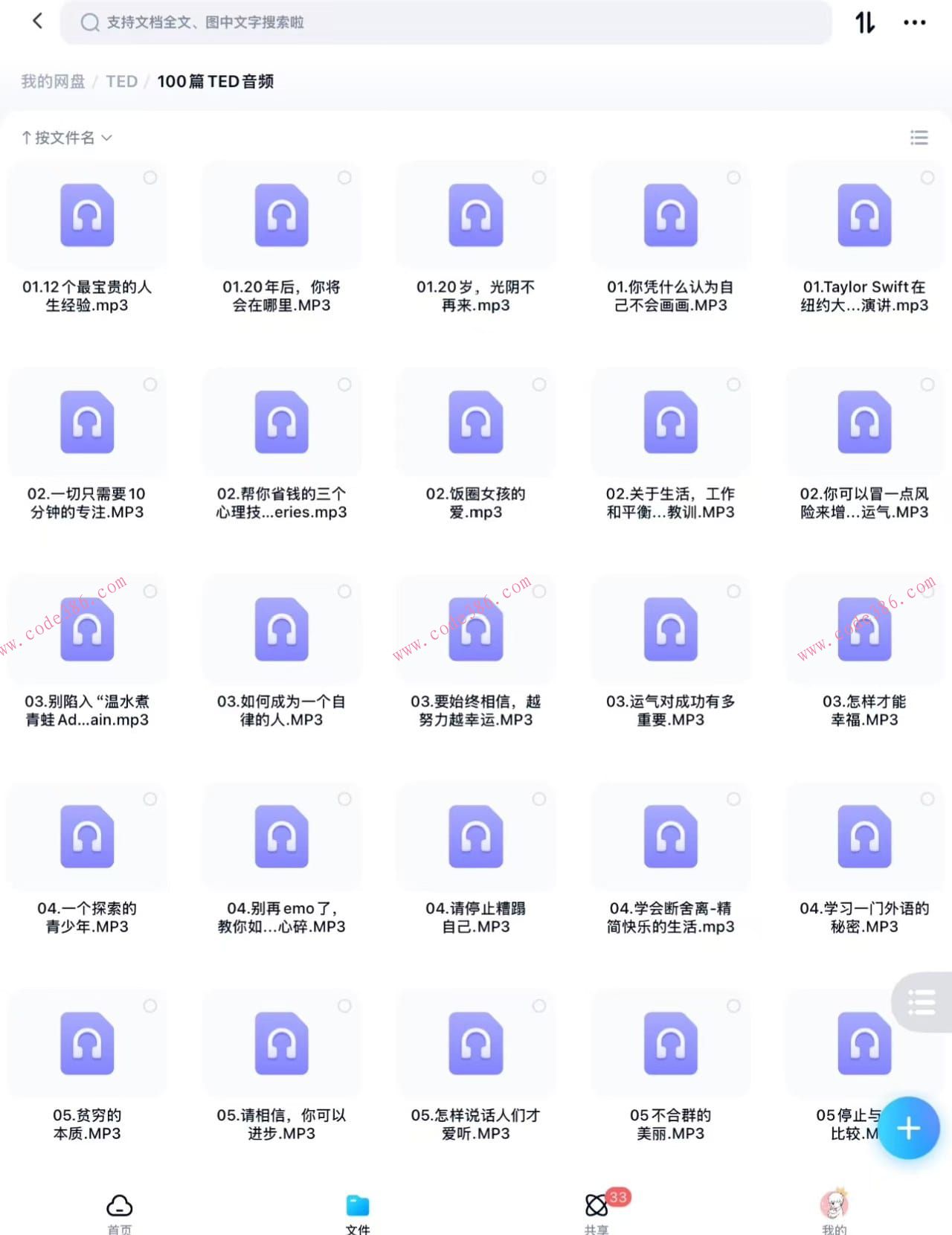Select checkbox on 05.贫穷的本质.MP3
The image size is (952, 1235).
point(150,1006)
